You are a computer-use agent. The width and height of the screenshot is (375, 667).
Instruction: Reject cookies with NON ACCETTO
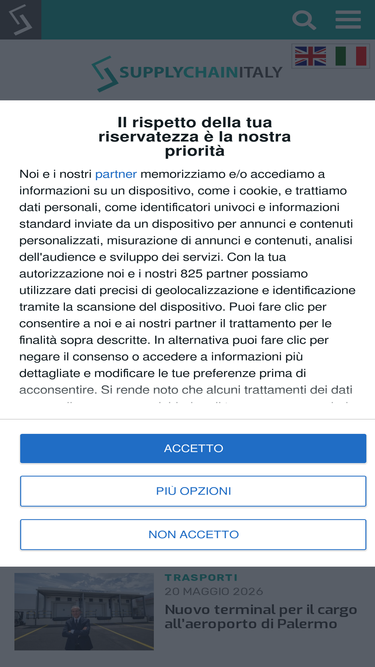(x=193, y=535)
